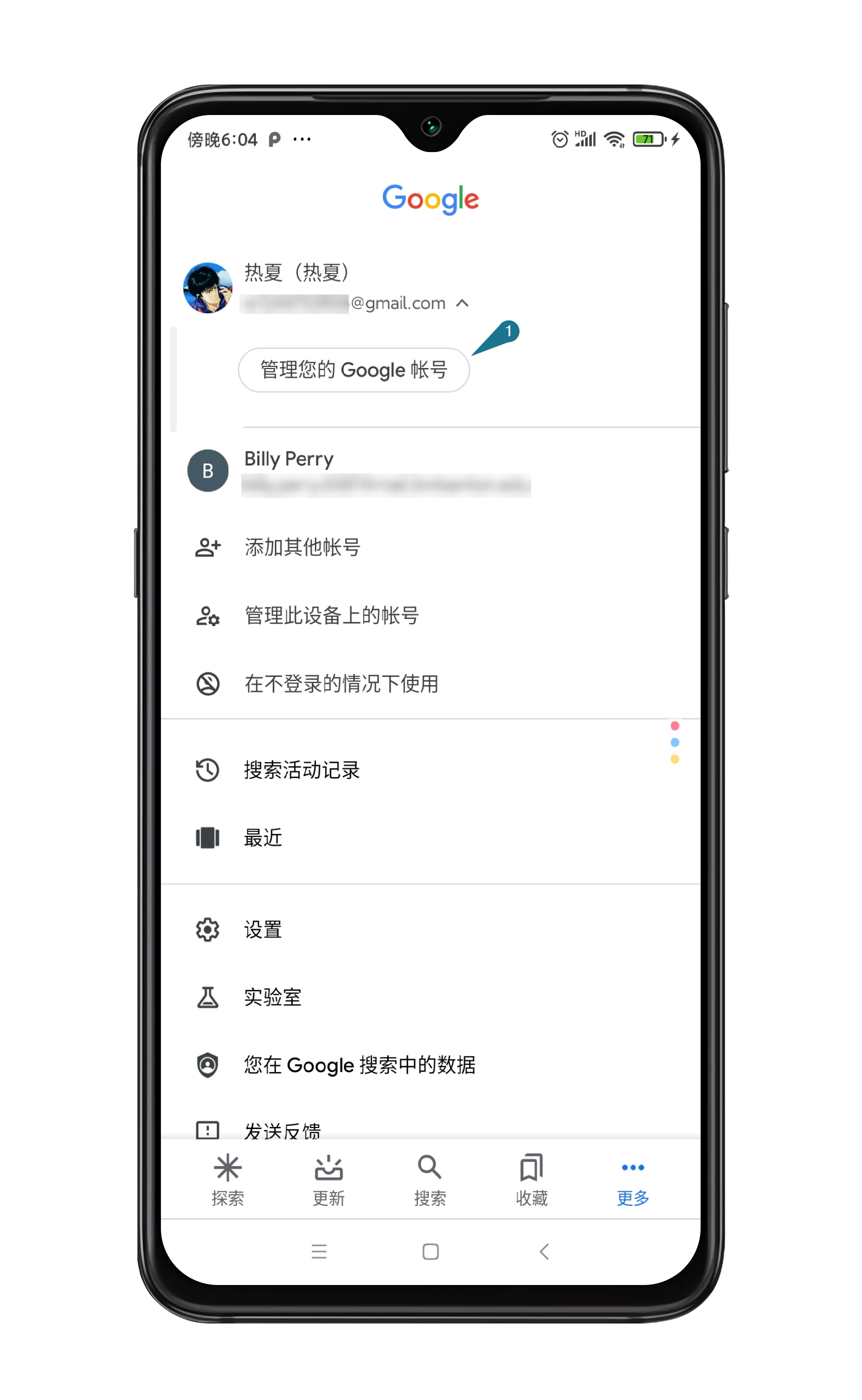The width and height of the screenshot is (862, 1400).
Task: Open 您在 Google 搜索中的数据
Action: [x=359, y=1065]
